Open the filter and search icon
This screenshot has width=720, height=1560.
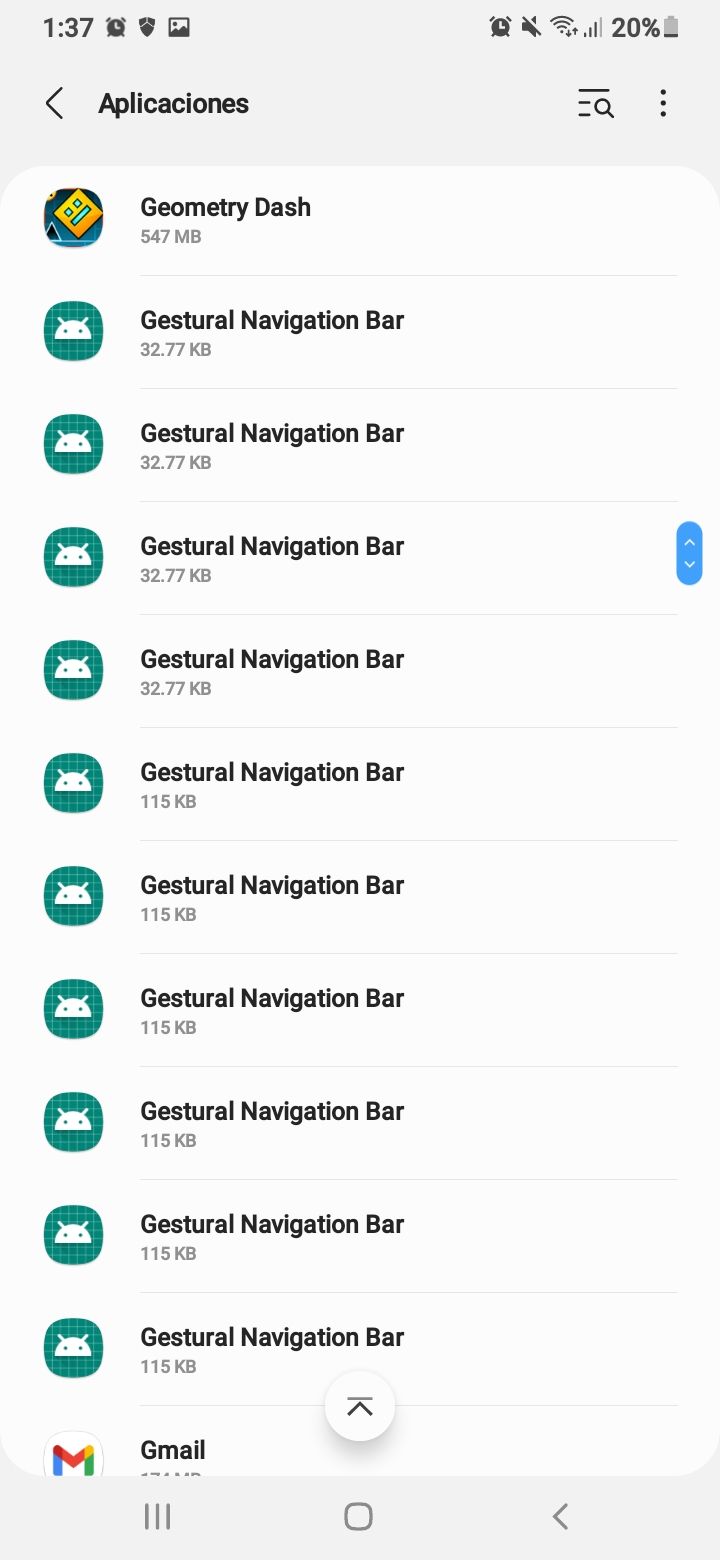[x=596, y=104]
